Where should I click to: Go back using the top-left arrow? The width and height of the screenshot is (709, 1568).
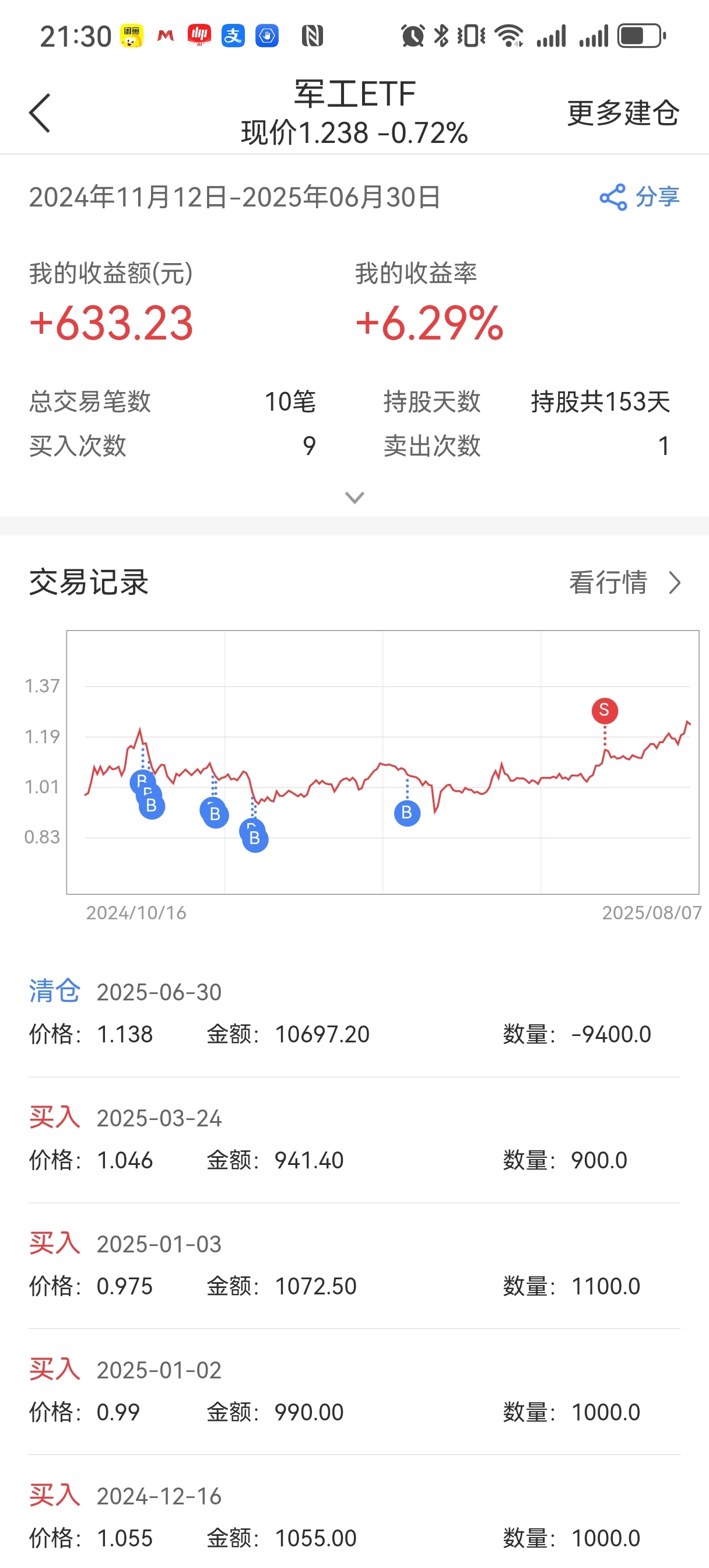pyautogui.click(x=40, y=113)
